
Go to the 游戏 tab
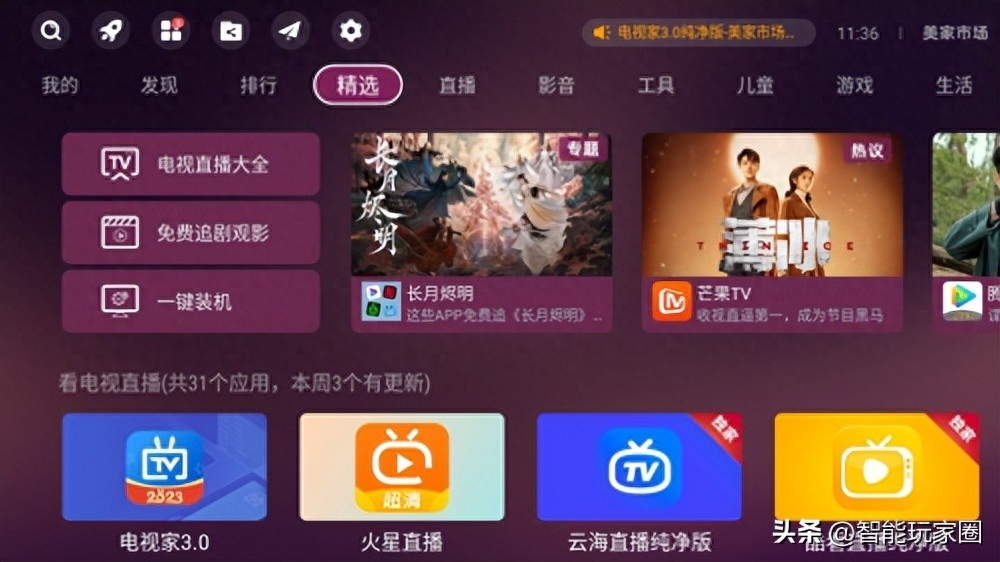[x=855, y=86]
